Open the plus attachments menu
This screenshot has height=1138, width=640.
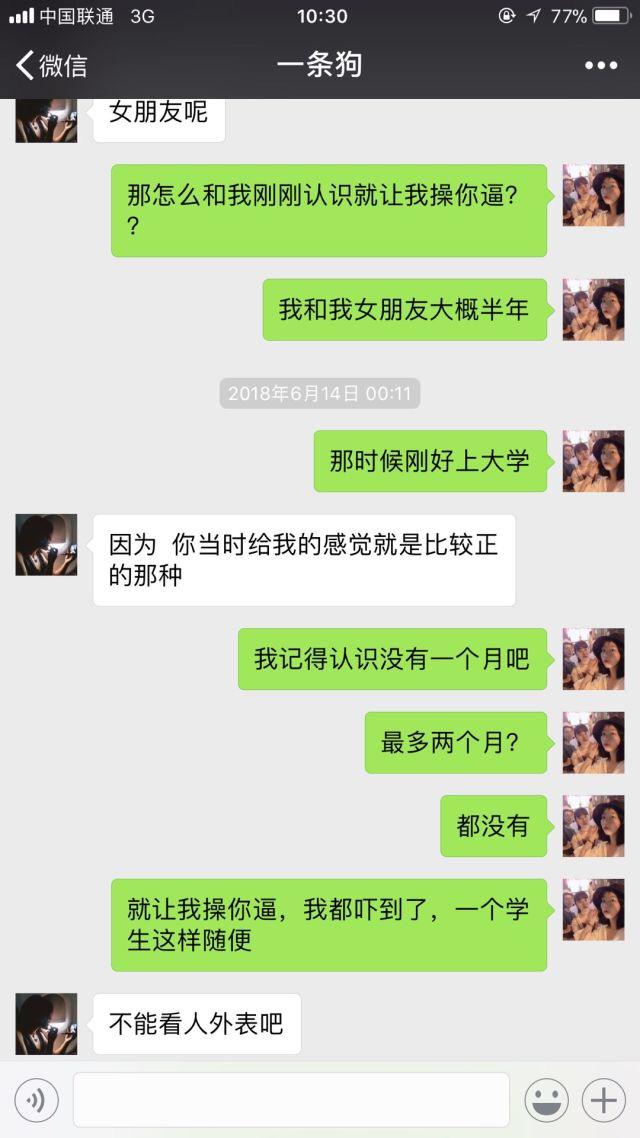coord(604,1100)
